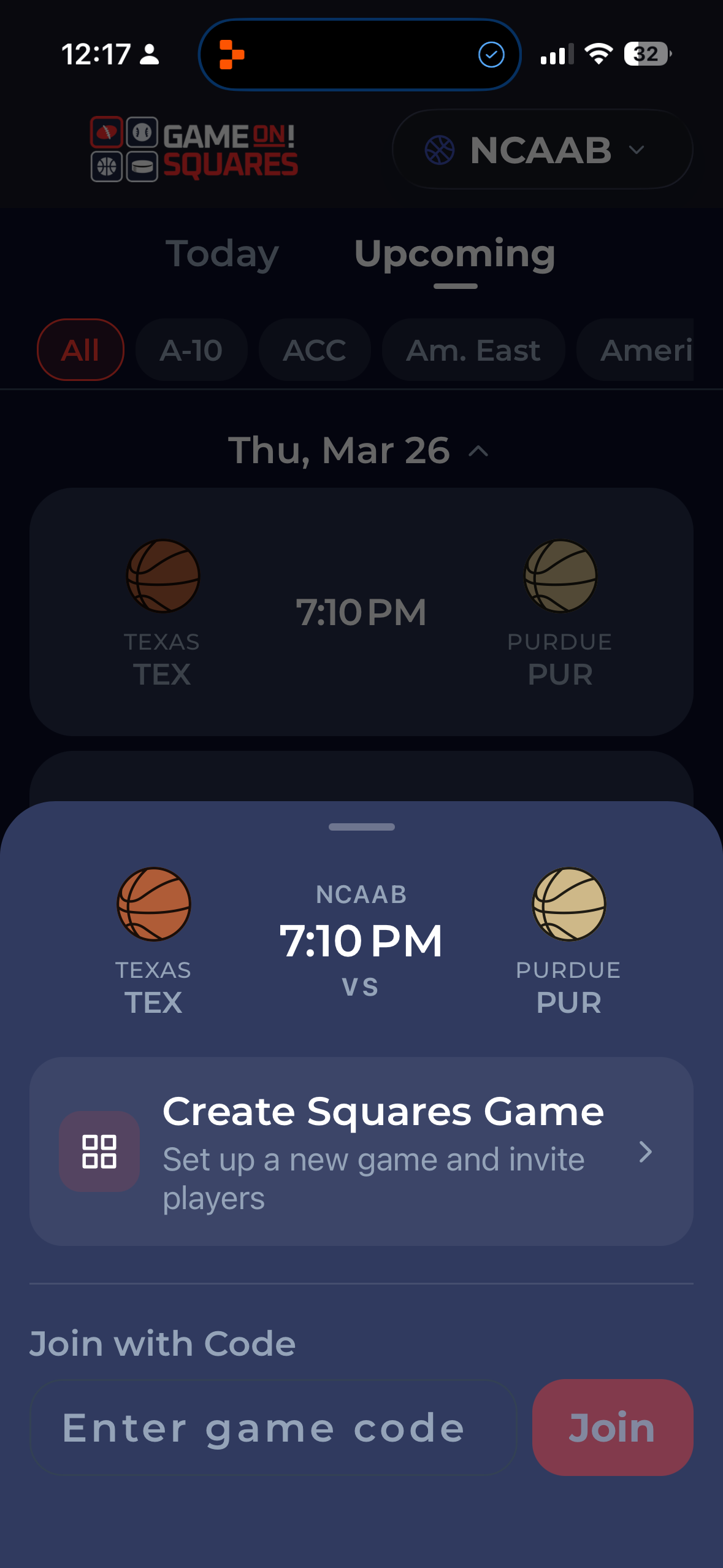
Task: Tap the Enter game code field
Action: 273,1428
